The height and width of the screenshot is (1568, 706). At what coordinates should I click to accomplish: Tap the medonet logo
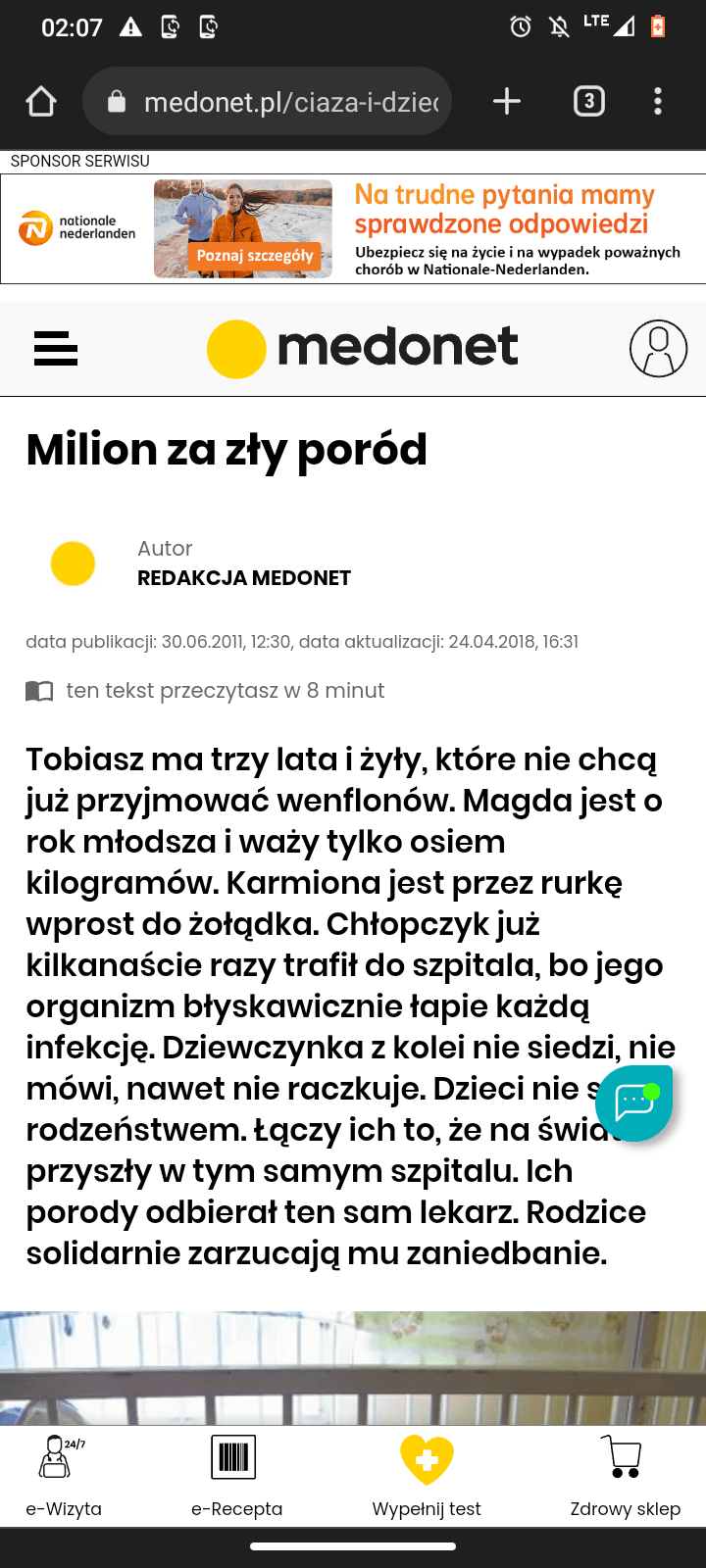tap(363, 348)
